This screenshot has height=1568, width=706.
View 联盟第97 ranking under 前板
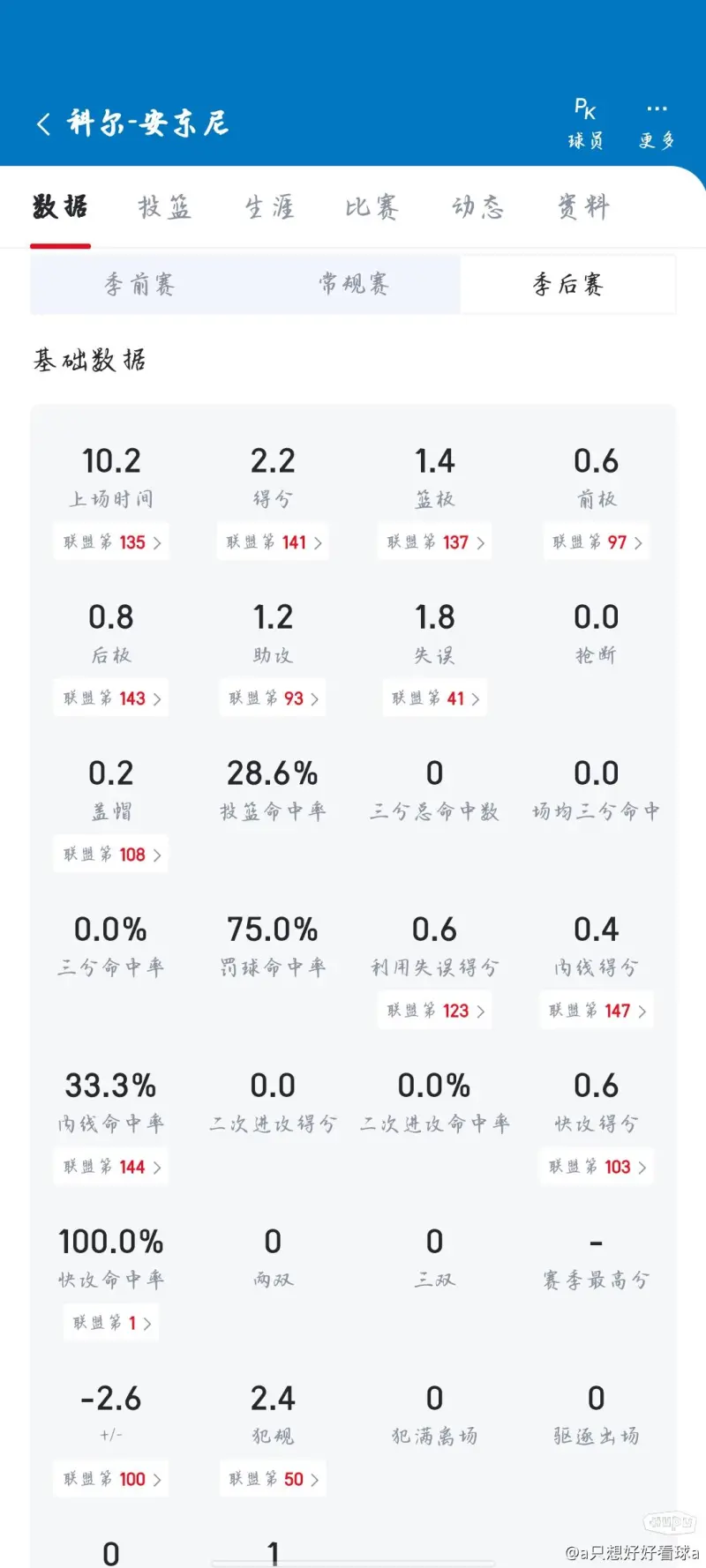(597, 542)
